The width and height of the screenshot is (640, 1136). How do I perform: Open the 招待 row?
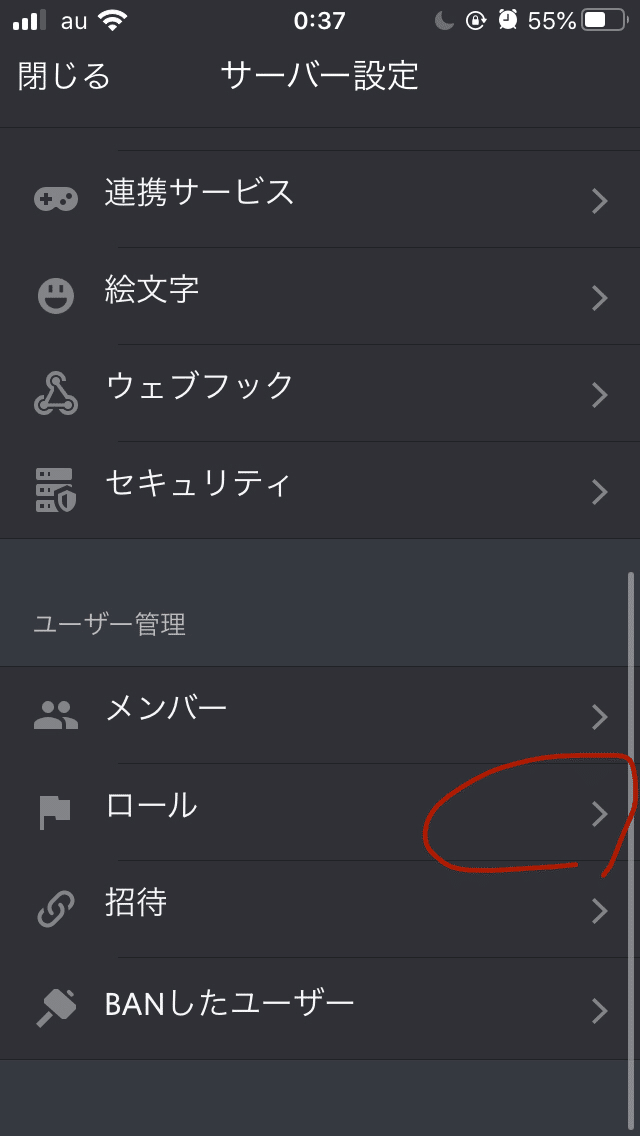click(x=320, y=909)
